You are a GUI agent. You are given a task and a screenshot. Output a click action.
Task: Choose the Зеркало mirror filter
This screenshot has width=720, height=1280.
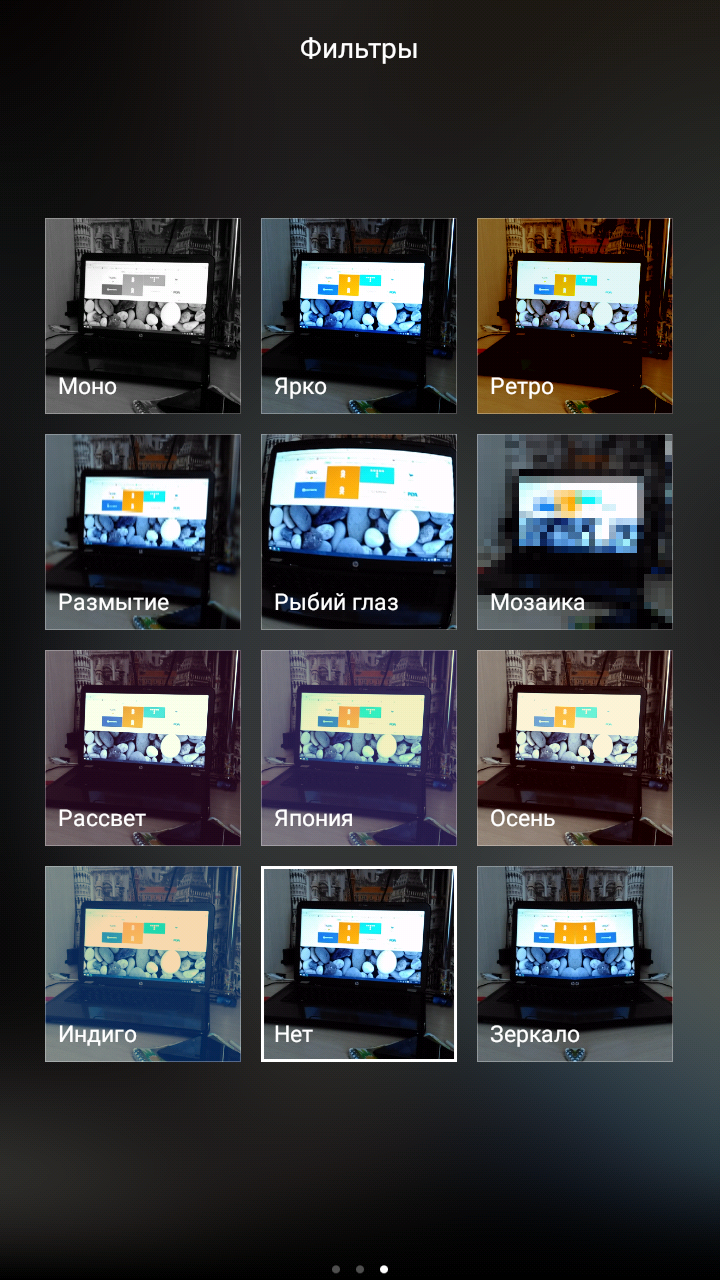pyautogui.click(x=575, y=964)
